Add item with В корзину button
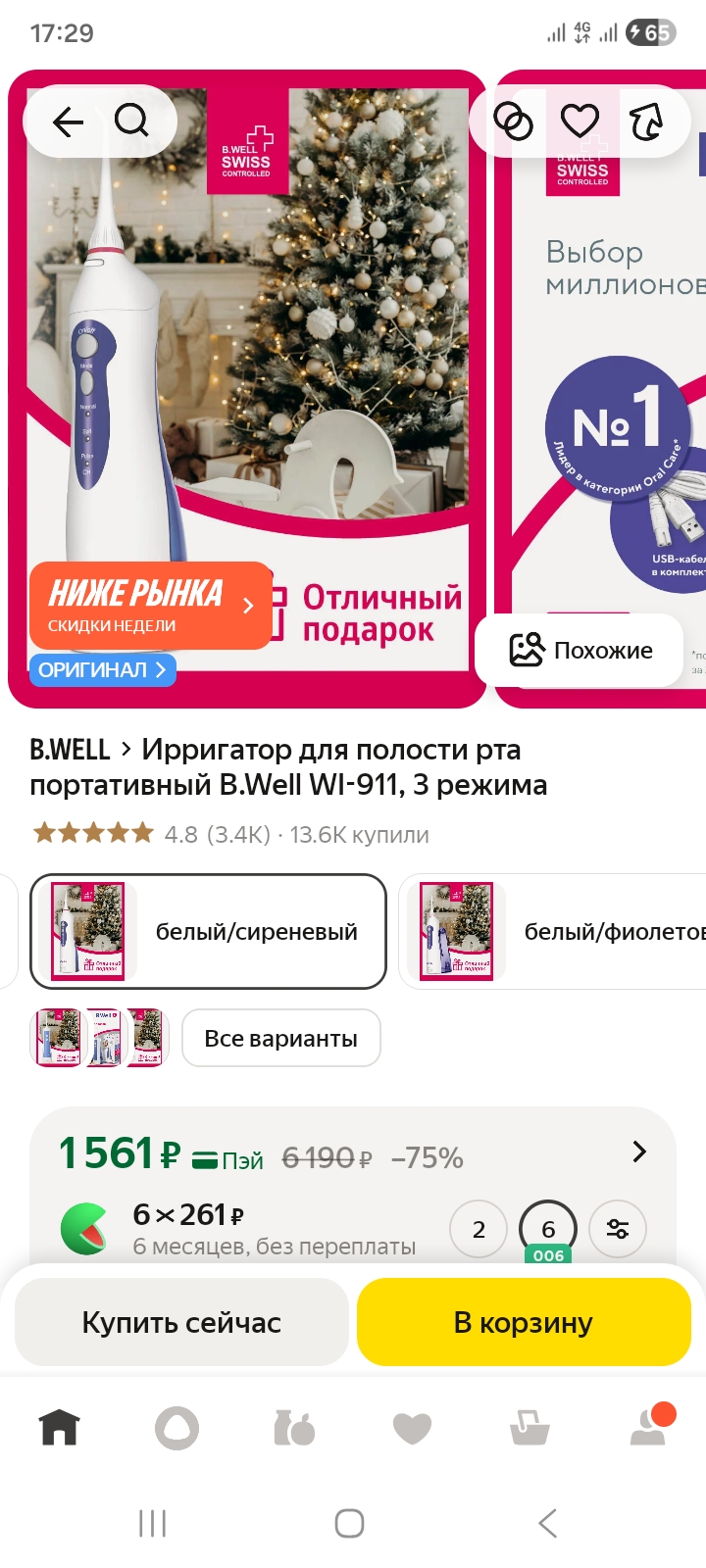706x1568 pixels. click(x=524, y=1323)
